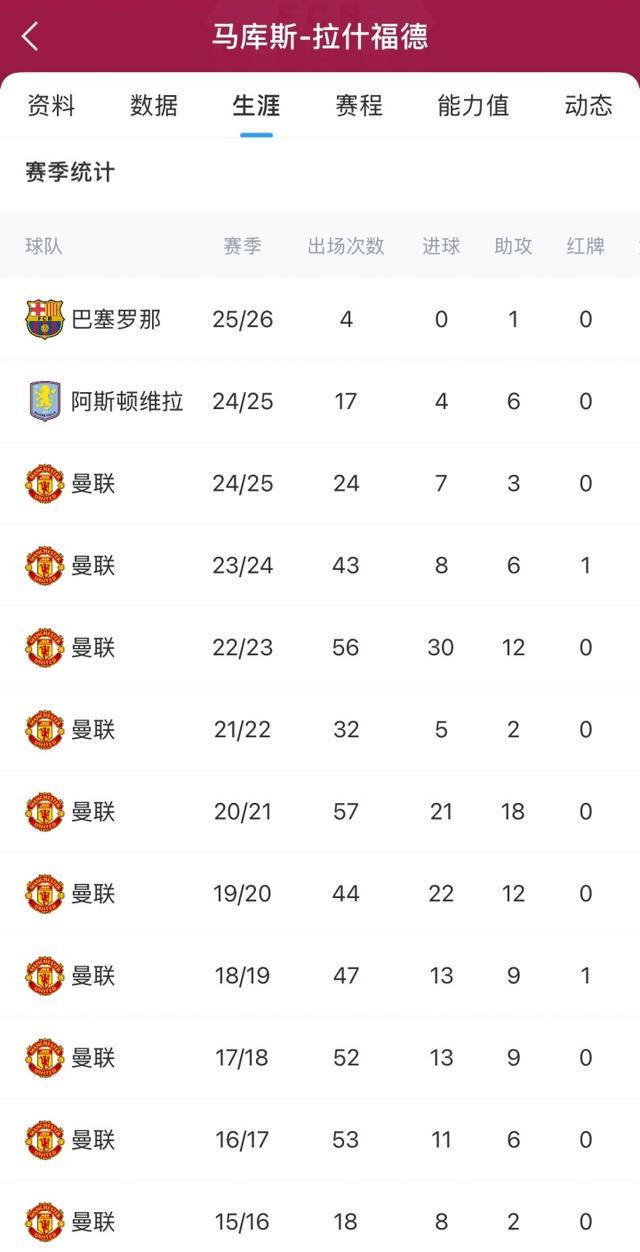The width and height of the screenshot is (640, 1252).
Task: Go back using the top-left arrow
Action: tap(30, 37)
